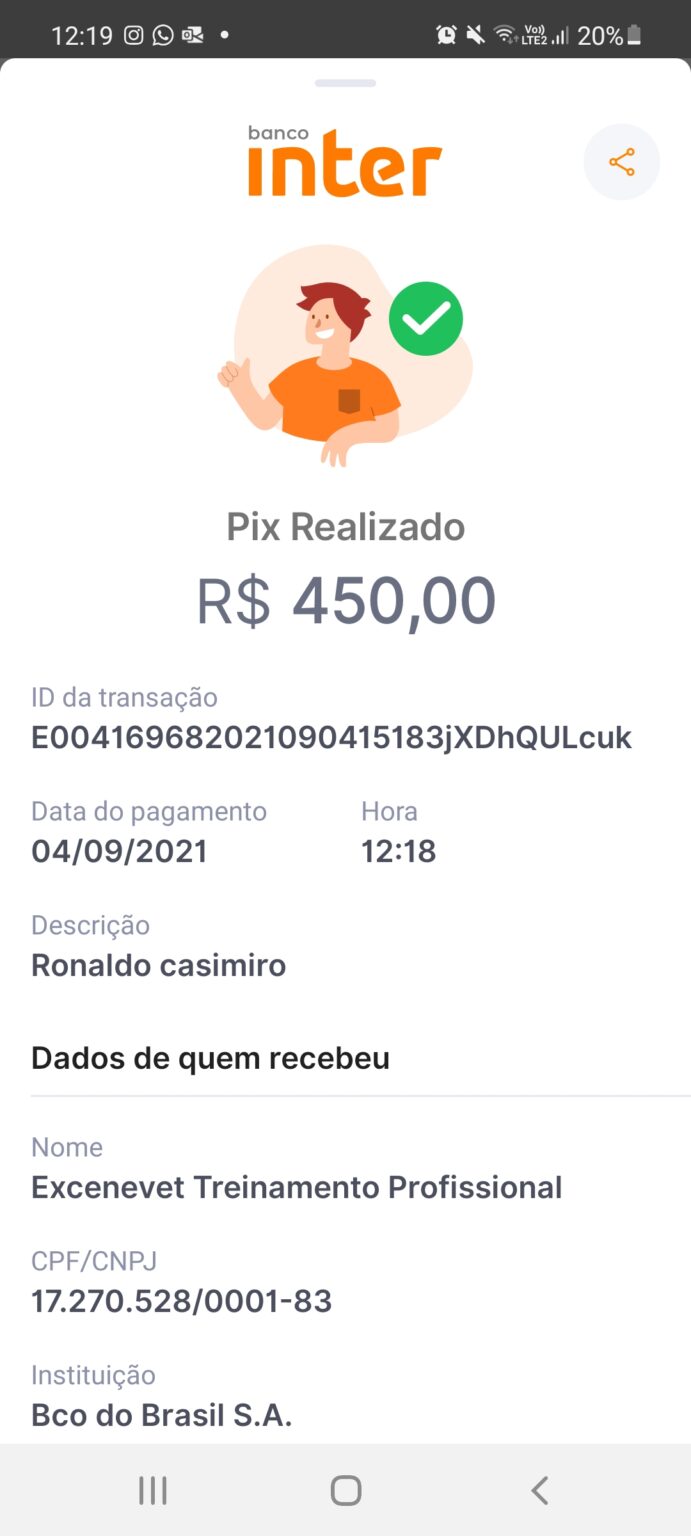Share the Pix receipt

point(621,162)
